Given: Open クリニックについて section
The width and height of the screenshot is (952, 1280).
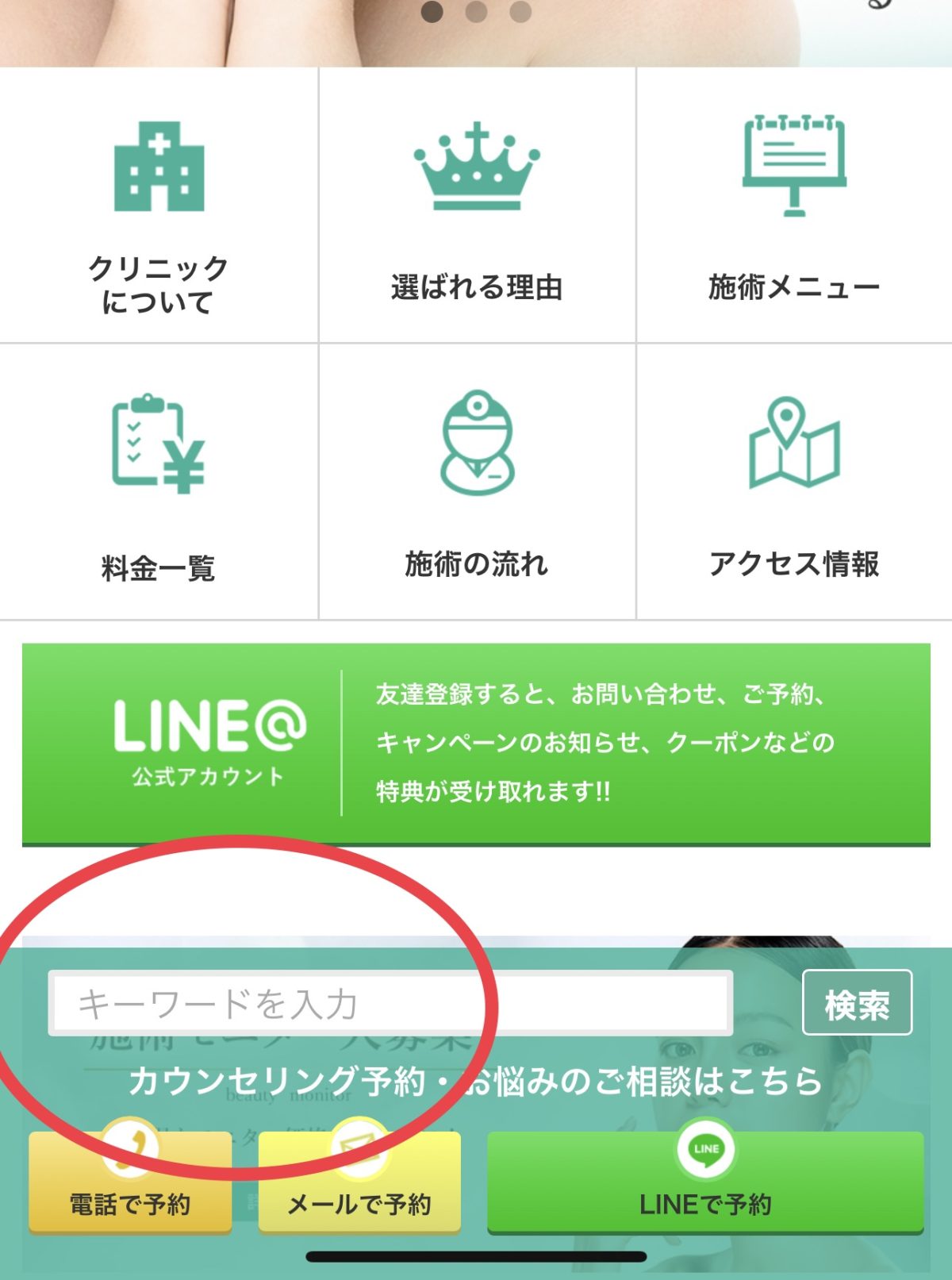Looking at the screenshot, I should 159,206.
